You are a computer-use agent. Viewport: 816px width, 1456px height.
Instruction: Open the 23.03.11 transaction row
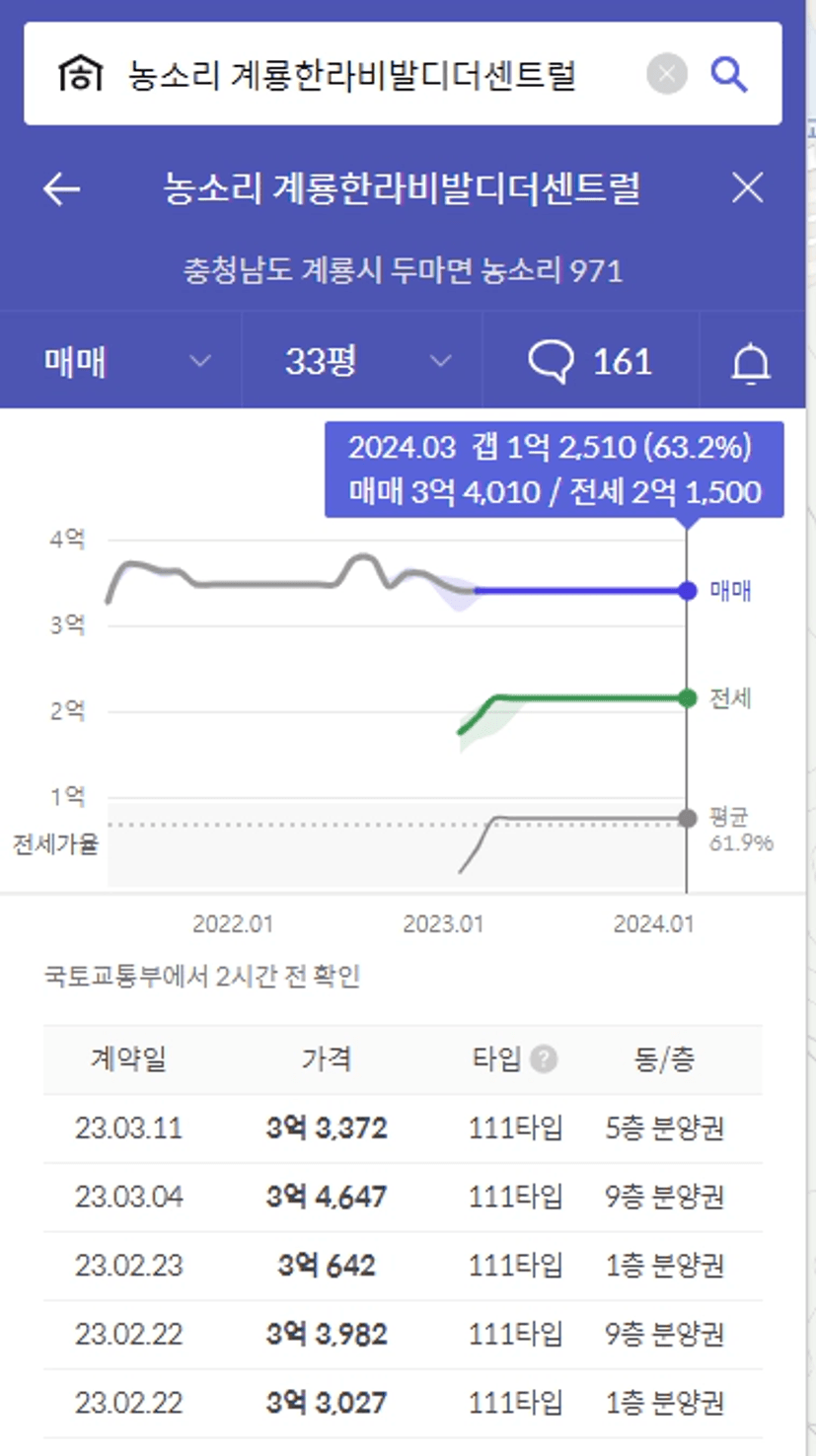[403, 1128]
